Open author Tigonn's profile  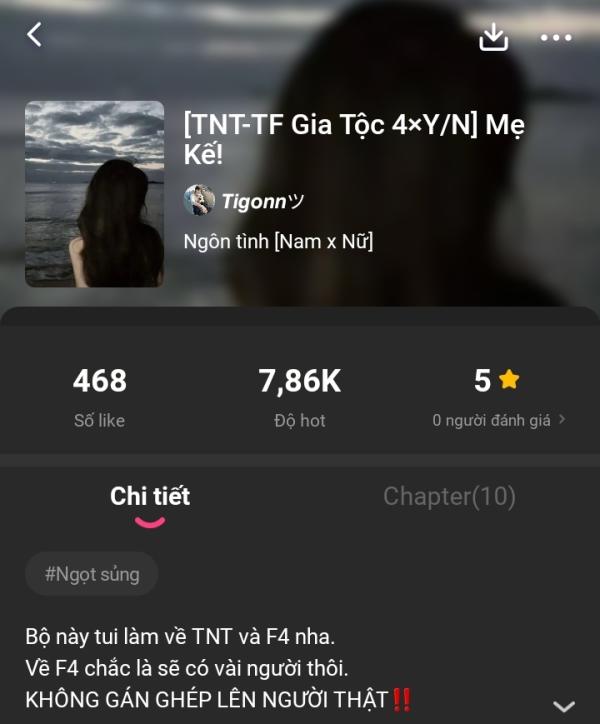point(245,201)
